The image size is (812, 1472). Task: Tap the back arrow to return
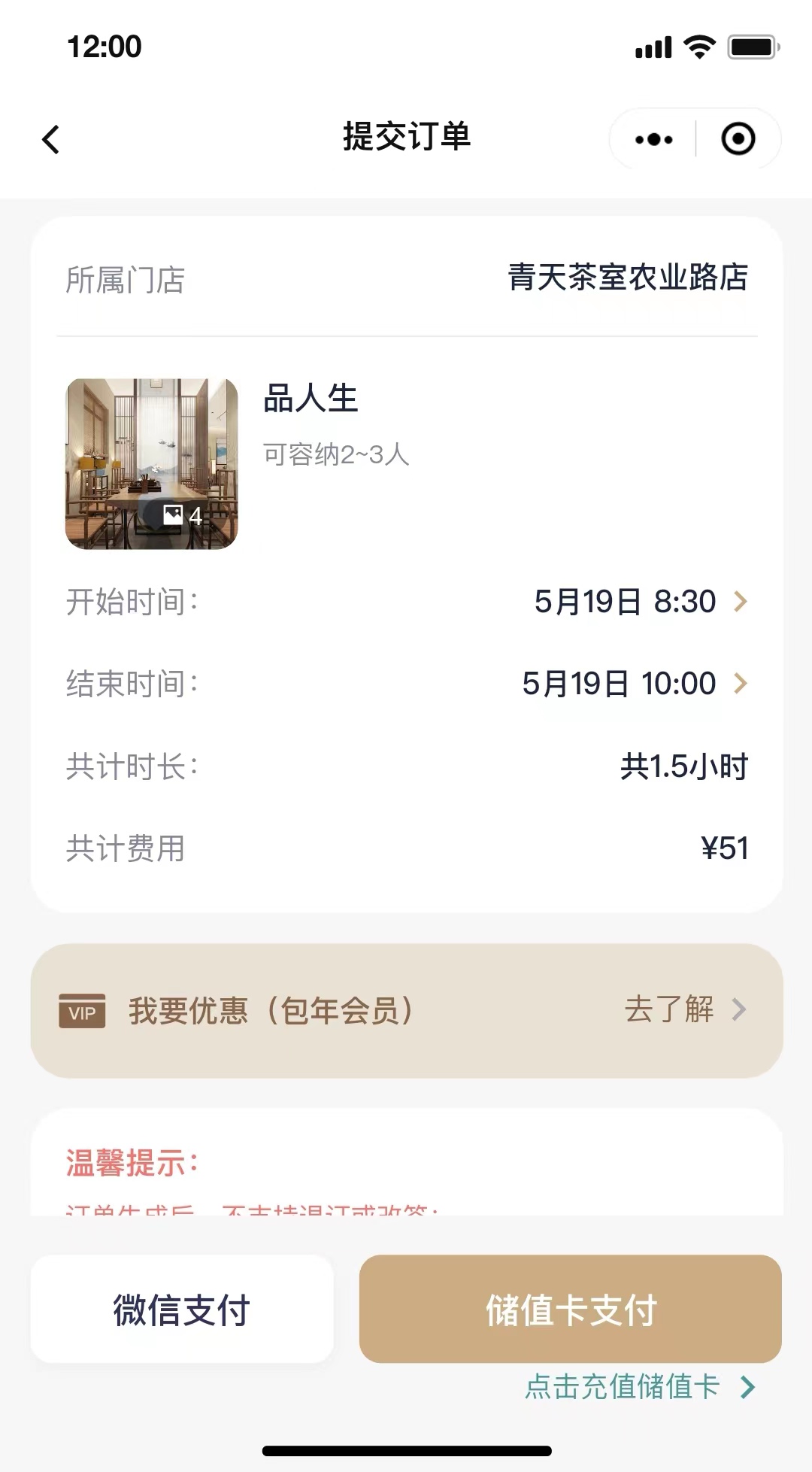[x=50, y=138]
